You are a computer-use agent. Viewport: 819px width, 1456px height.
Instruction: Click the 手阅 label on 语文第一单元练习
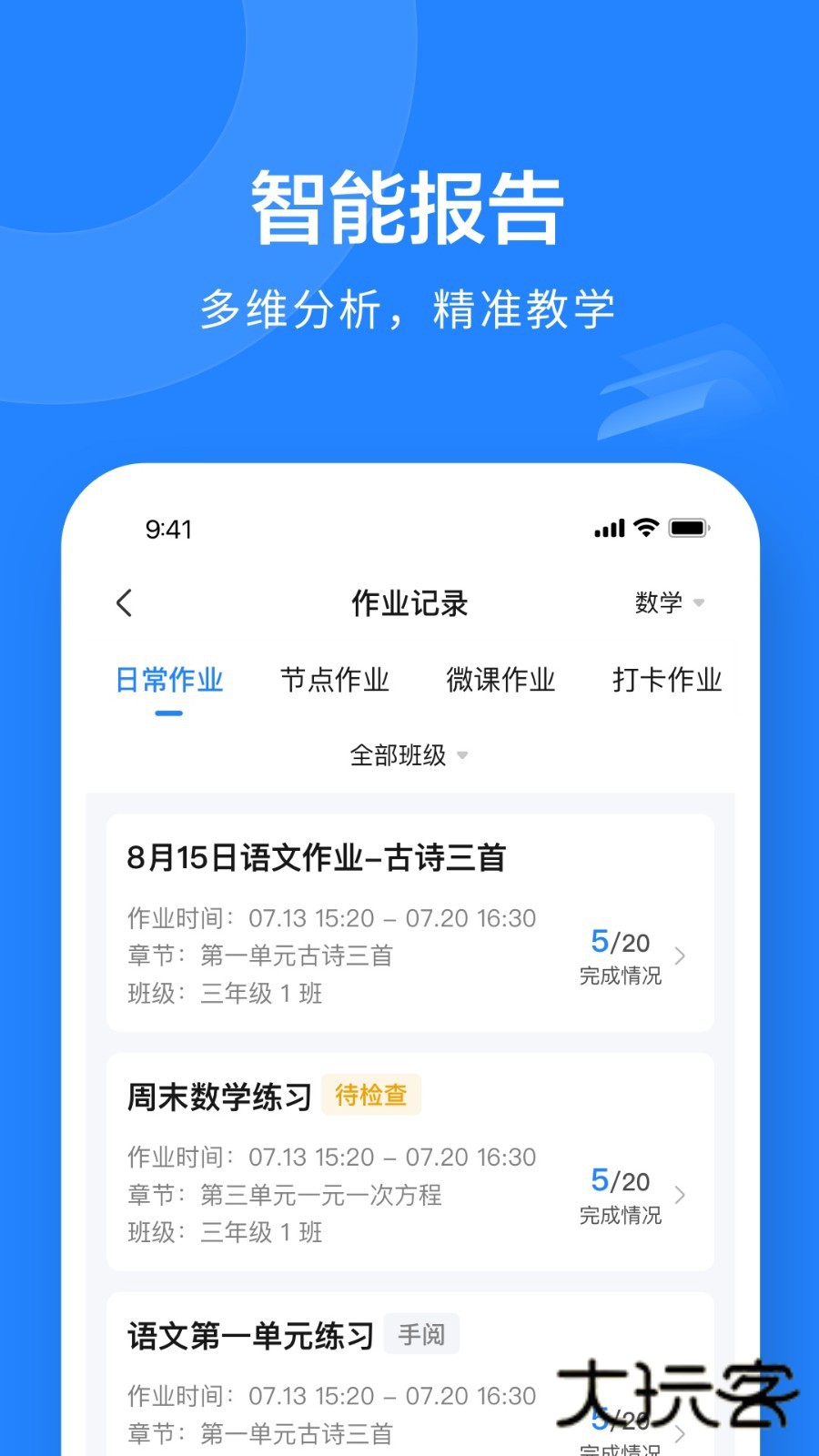pyautogui.click(x=421, y=1333)
